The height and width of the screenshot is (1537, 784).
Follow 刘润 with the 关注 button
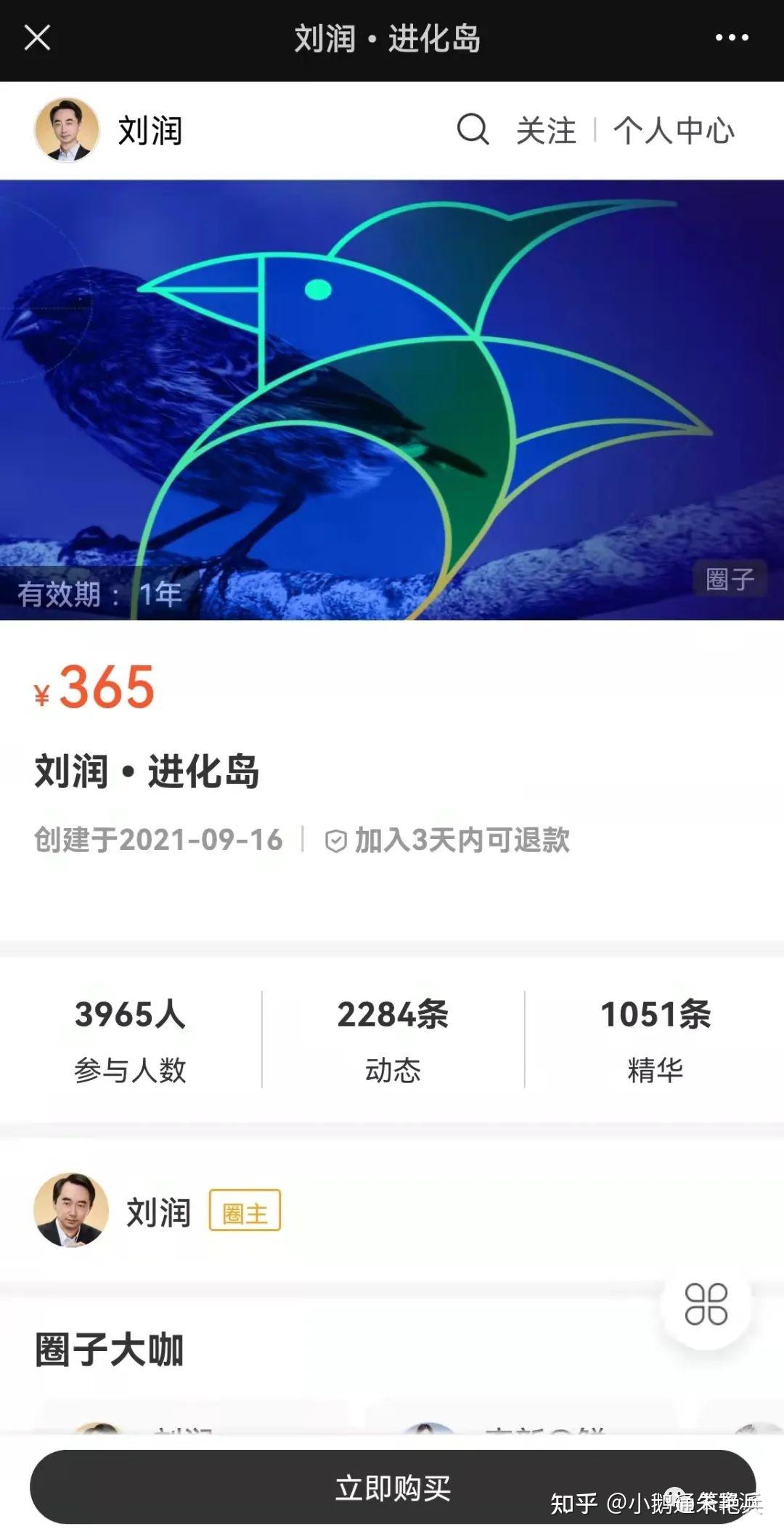[546, 131]
